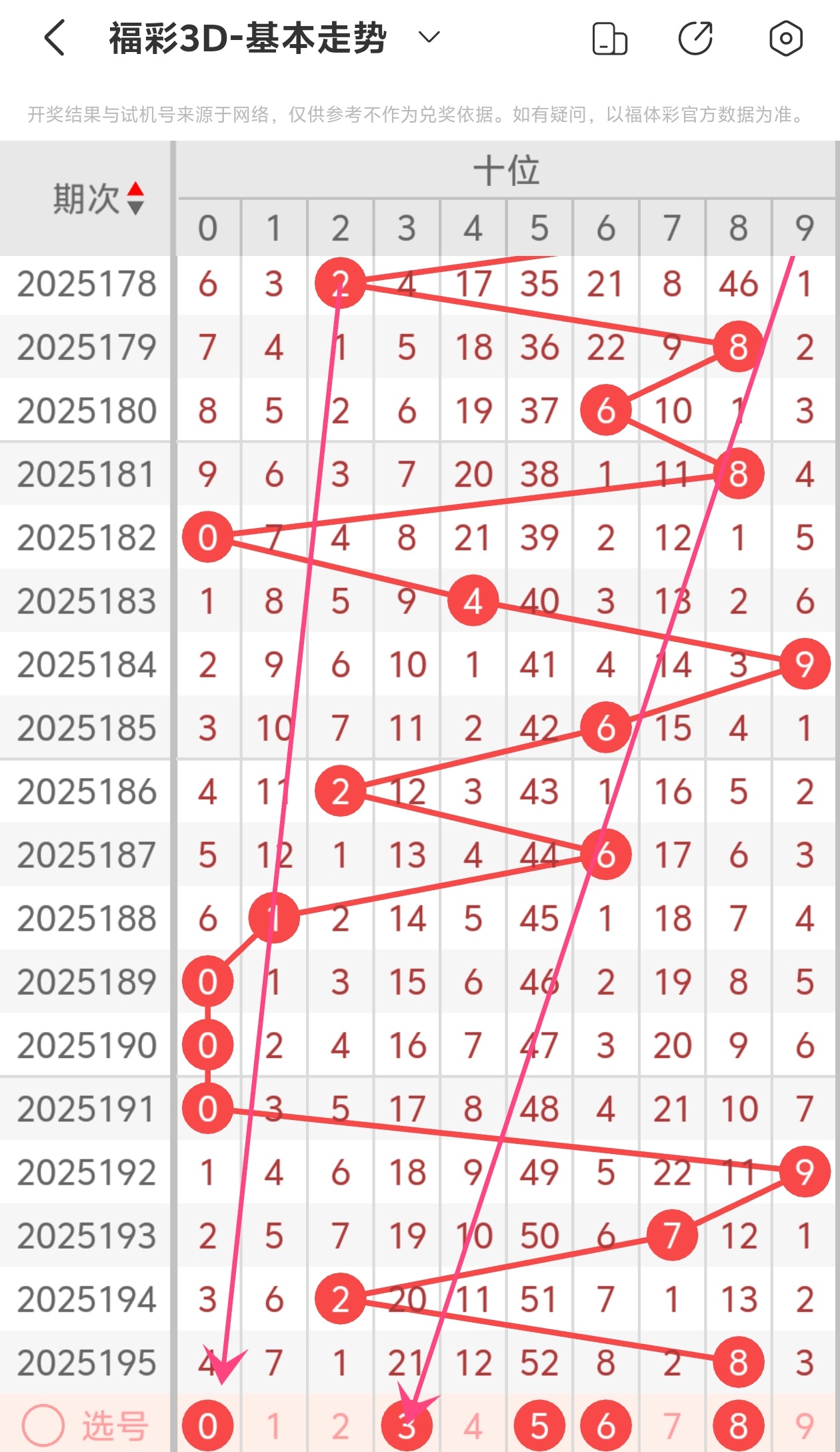Expand the 福彩3D-基本走势 title dropdown
840x1452 pixels.
[429, 37]
